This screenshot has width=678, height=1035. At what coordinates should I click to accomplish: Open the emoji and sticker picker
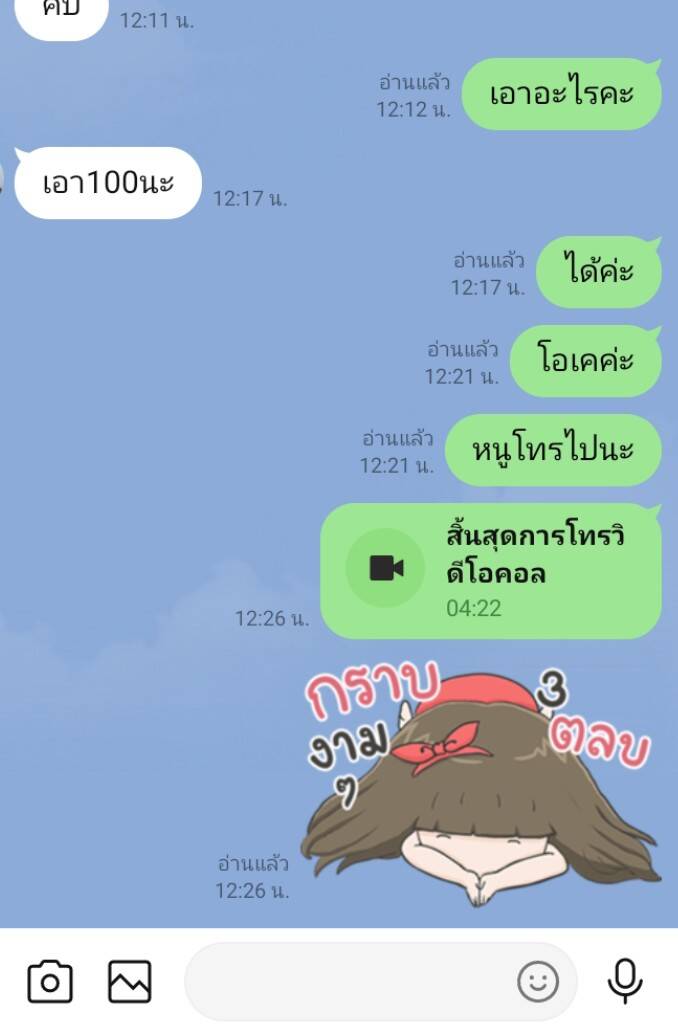tap(537, 981)
